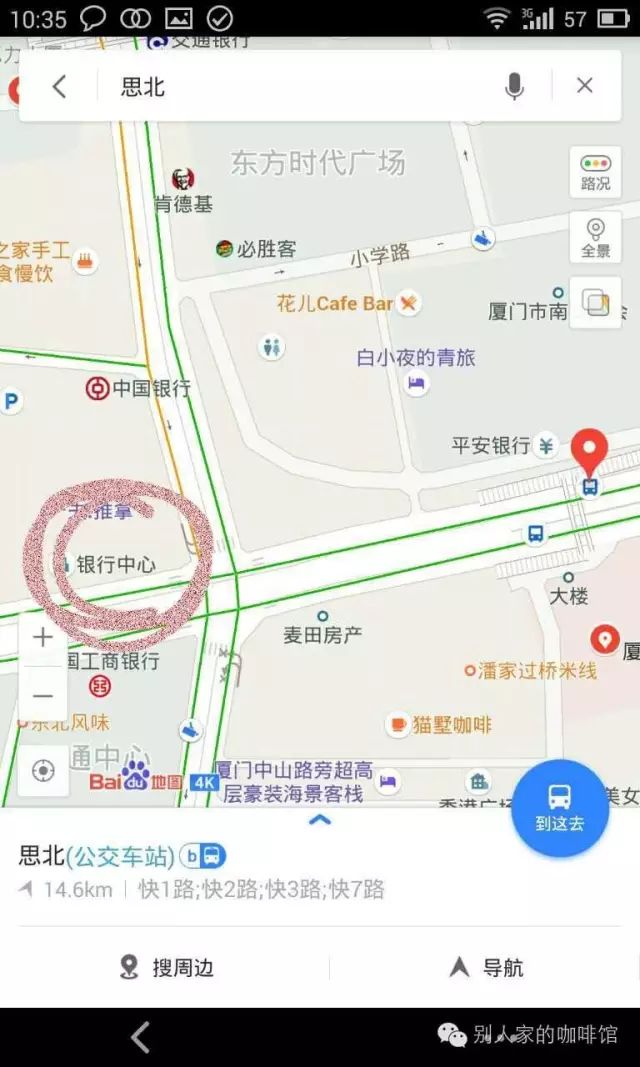Open the map layers button

click(595, 303)
